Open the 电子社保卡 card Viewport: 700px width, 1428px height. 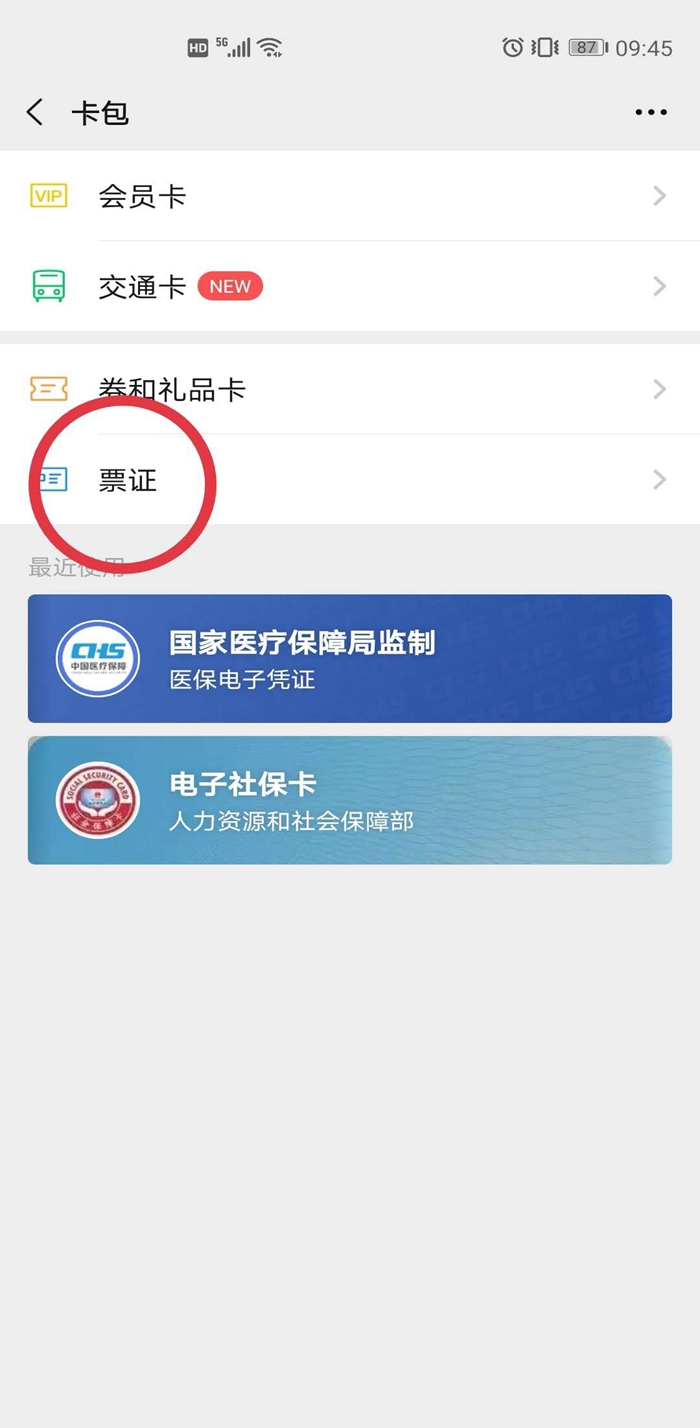[350, 800]
